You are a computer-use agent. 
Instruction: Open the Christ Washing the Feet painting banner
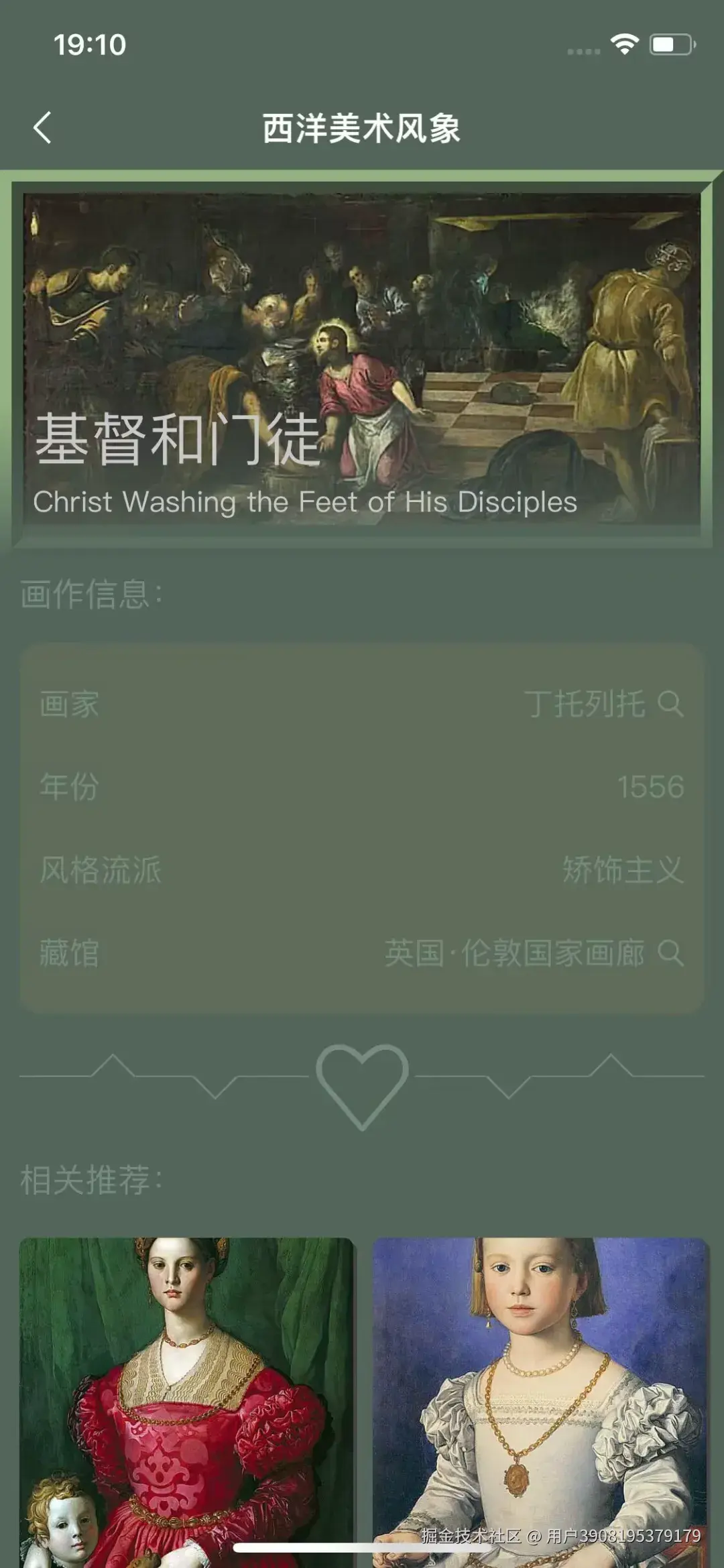(x=362, y=359)
